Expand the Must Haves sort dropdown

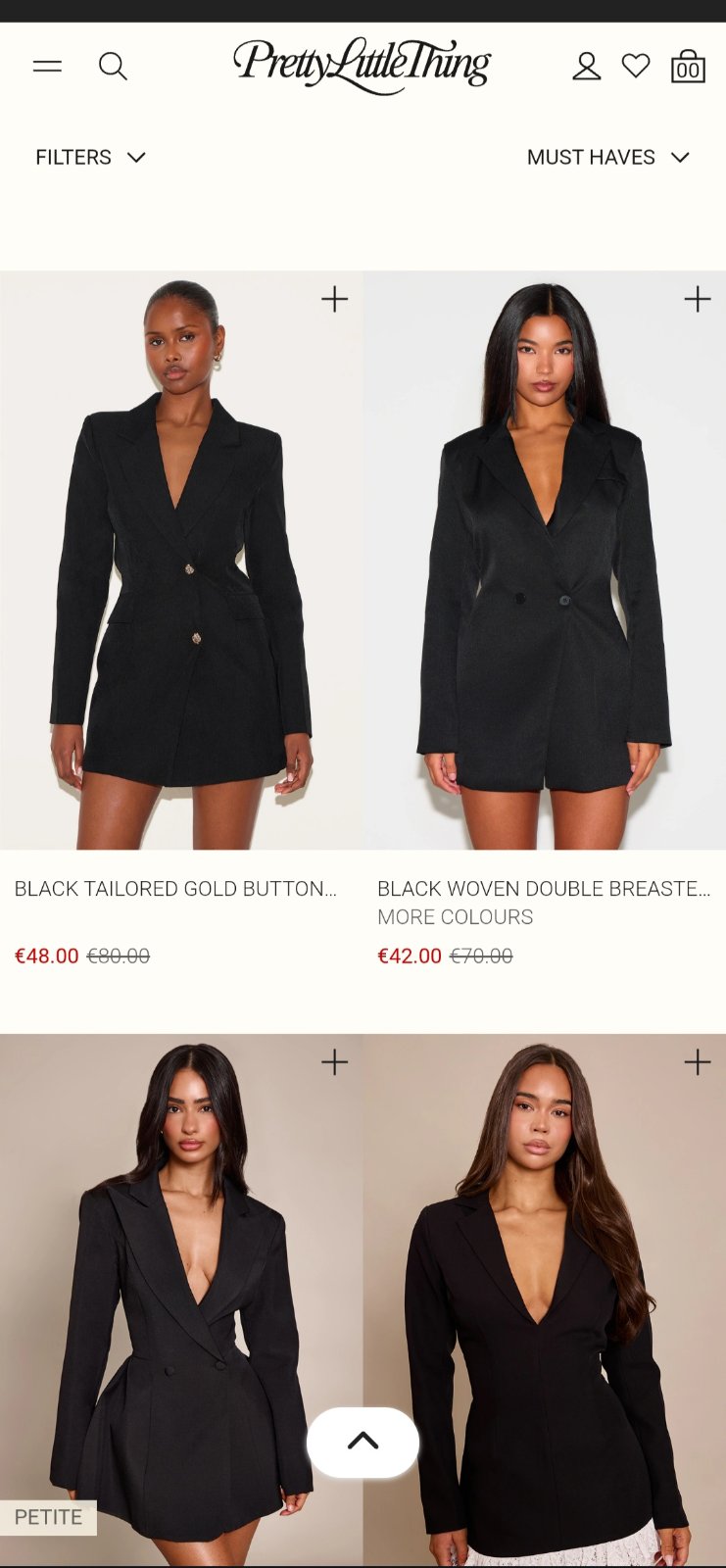point(607,157)
